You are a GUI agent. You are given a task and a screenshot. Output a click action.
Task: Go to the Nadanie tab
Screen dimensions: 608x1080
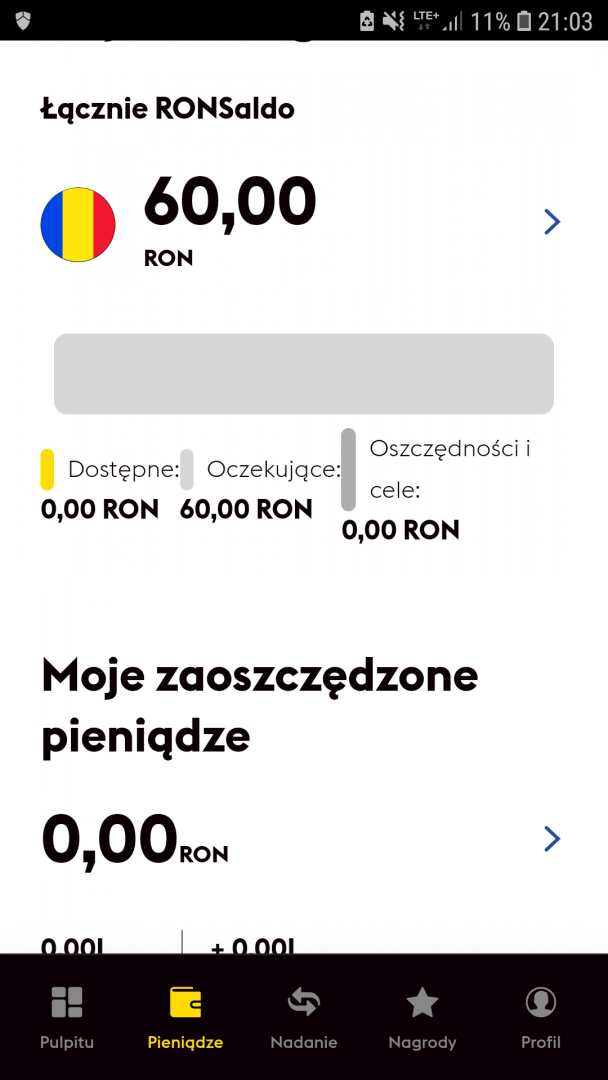[x=303, y=1017]
